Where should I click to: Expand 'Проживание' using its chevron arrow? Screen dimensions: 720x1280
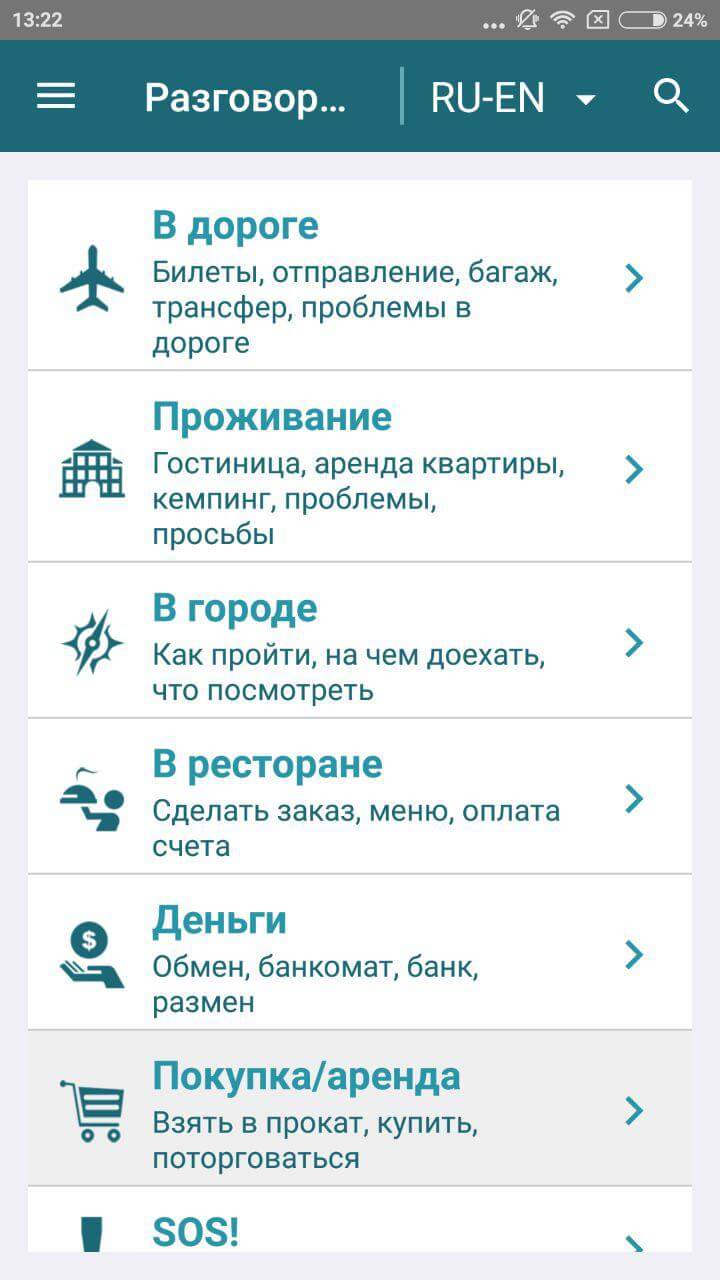pyautogui.click(x=634, y=467)
